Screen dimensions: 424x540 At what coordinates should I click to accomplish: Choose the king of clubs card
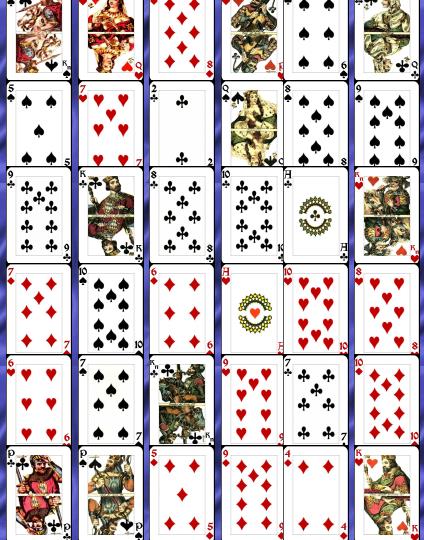pyautogui.click(x=111, y=216)
